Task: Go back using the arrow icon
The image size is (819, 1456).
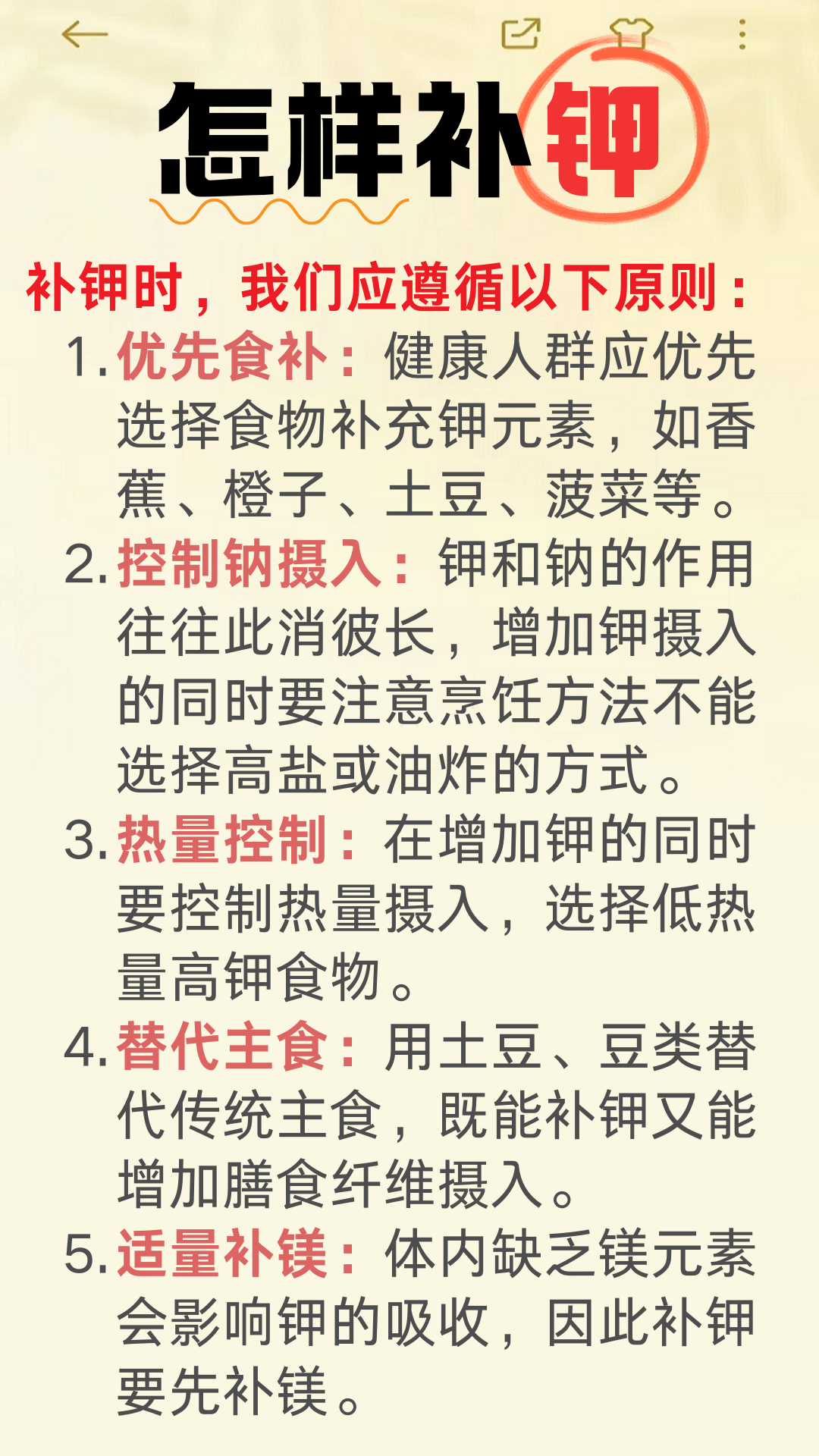Action: click(84, 35)
